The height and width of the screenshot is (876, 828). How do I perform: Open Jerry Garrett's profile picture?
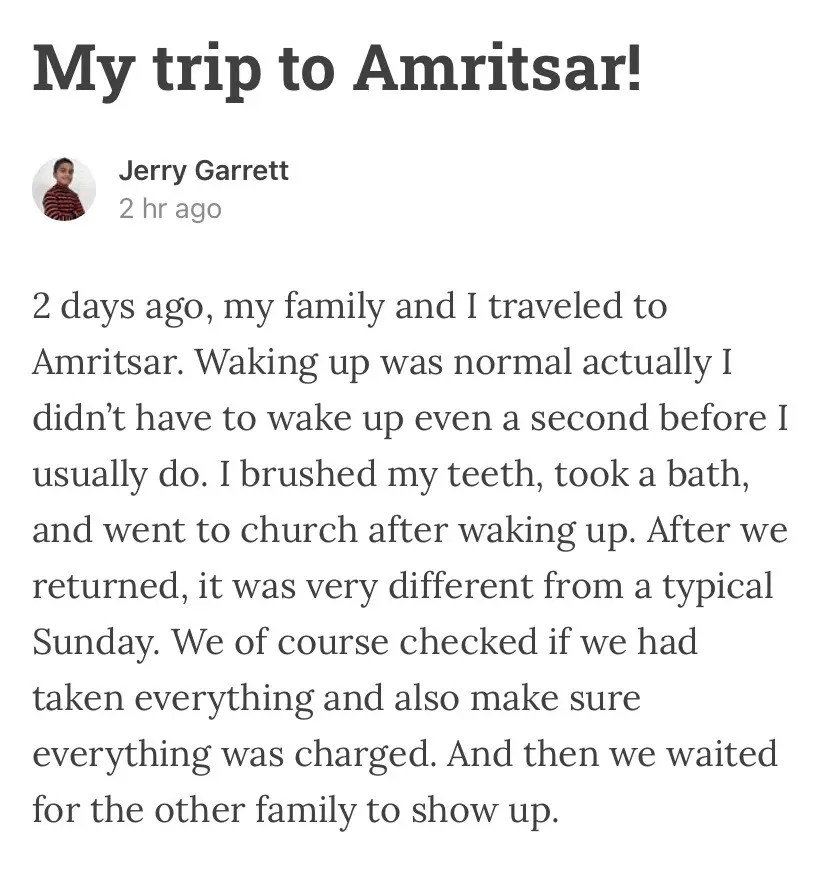64,189
